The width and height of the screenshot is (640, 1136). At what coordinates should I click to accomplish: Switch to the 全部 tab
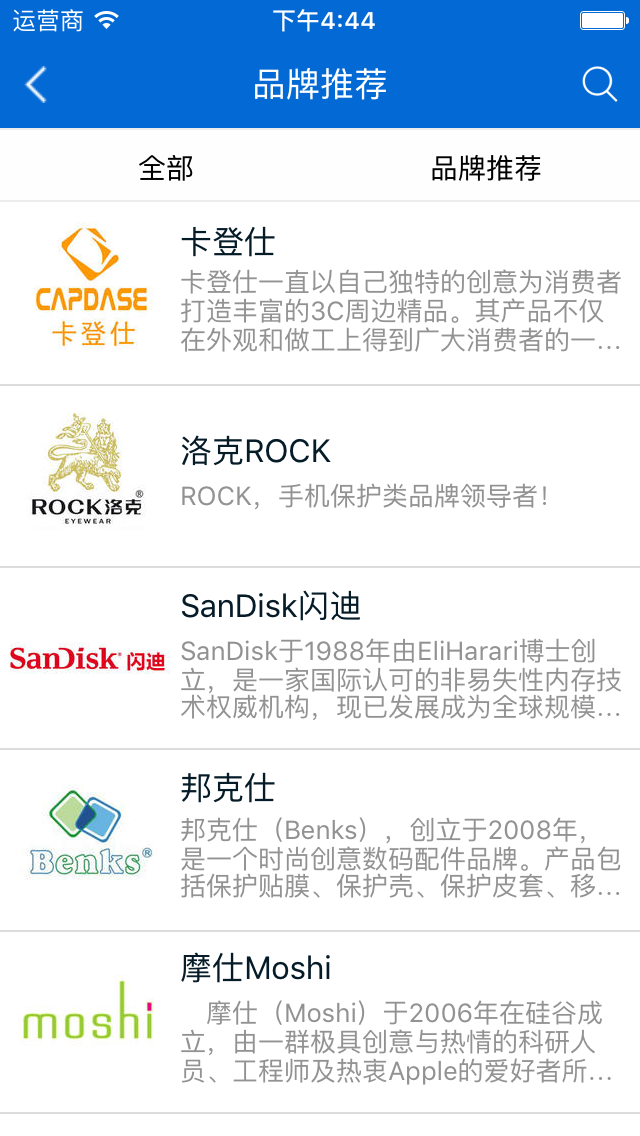pyautogui.click(x=166, y=168)
